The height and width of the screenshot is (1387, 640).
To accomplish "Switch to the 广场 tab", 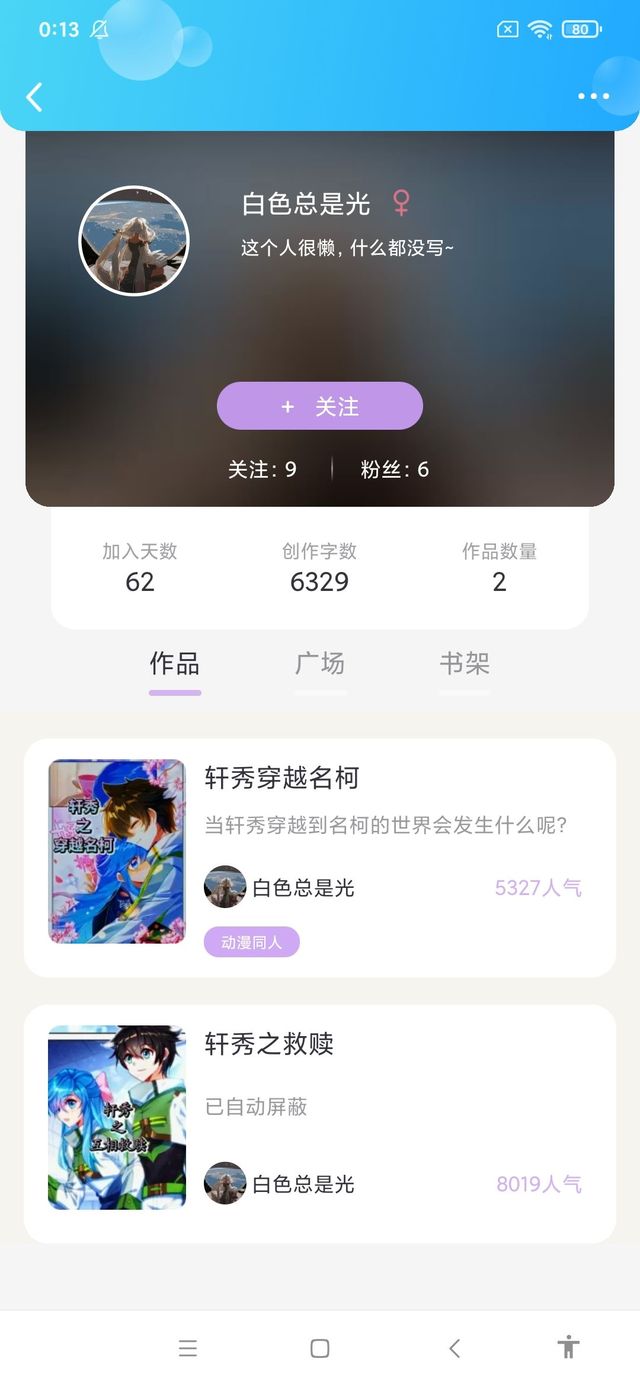I will click(320, 664).
